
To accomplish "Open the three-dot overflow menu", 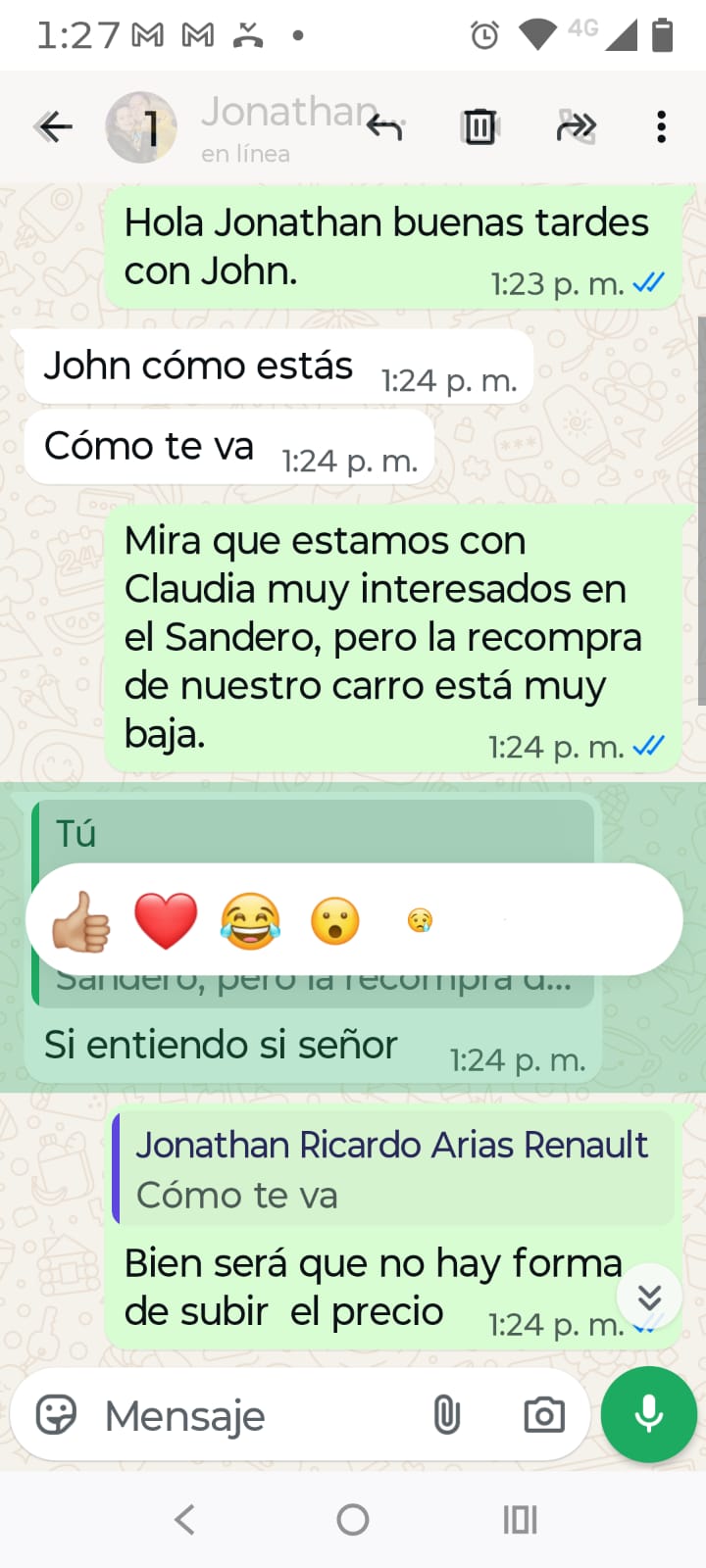I will (x=662, y=126).
